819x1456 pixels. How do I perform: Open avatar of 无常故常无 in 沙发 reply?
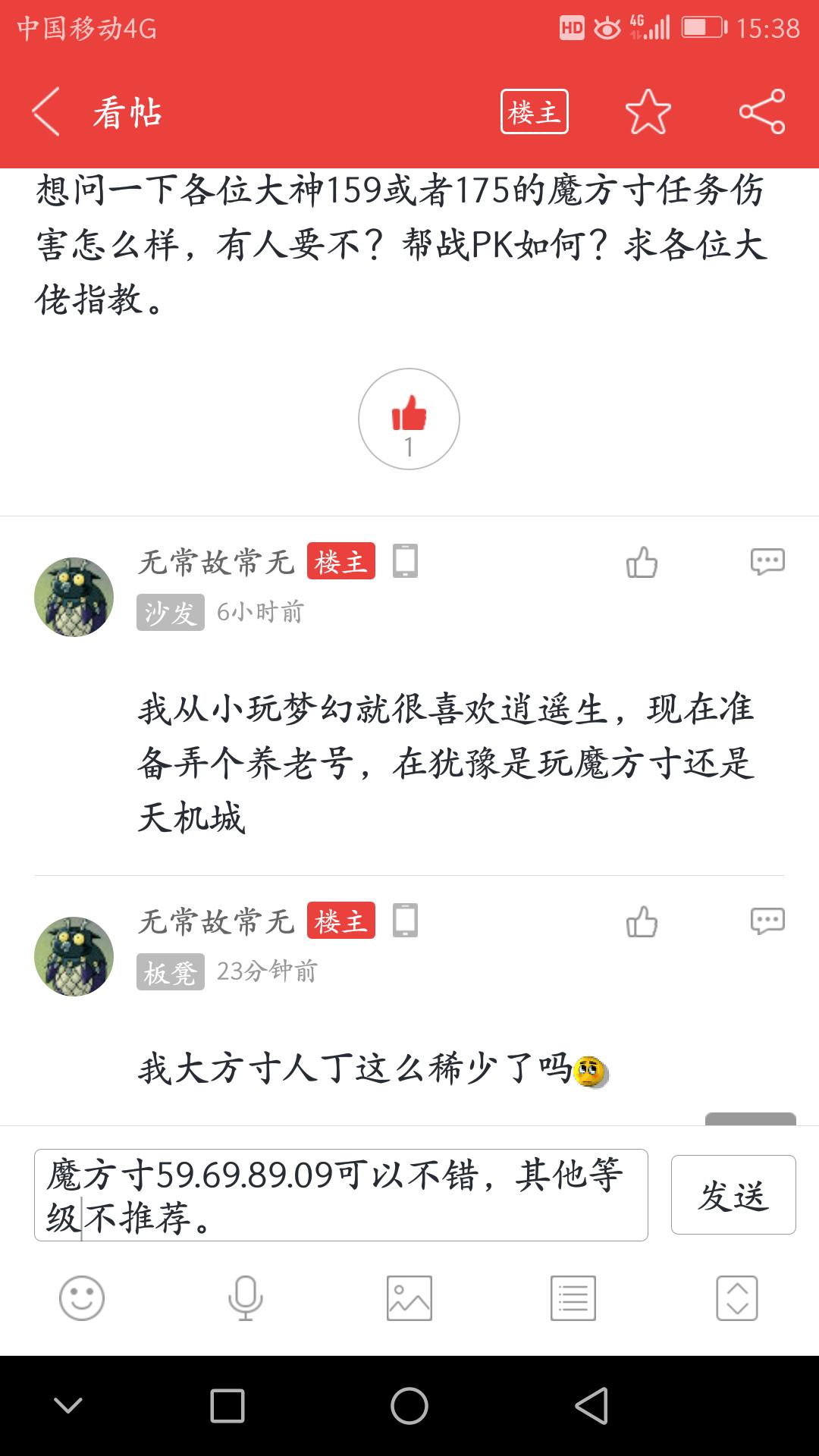(x=74, y=597)
